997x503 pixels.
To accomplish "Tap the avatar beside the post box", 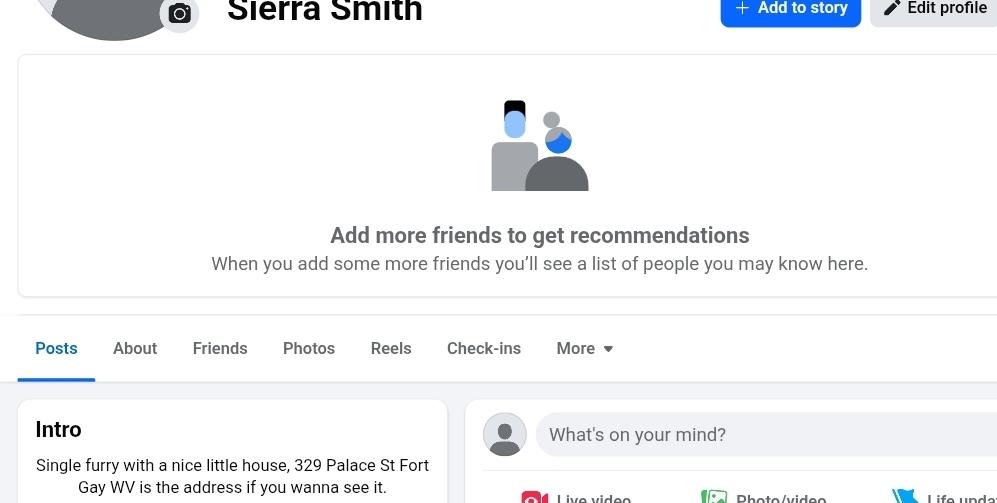I will pos(505,434).
